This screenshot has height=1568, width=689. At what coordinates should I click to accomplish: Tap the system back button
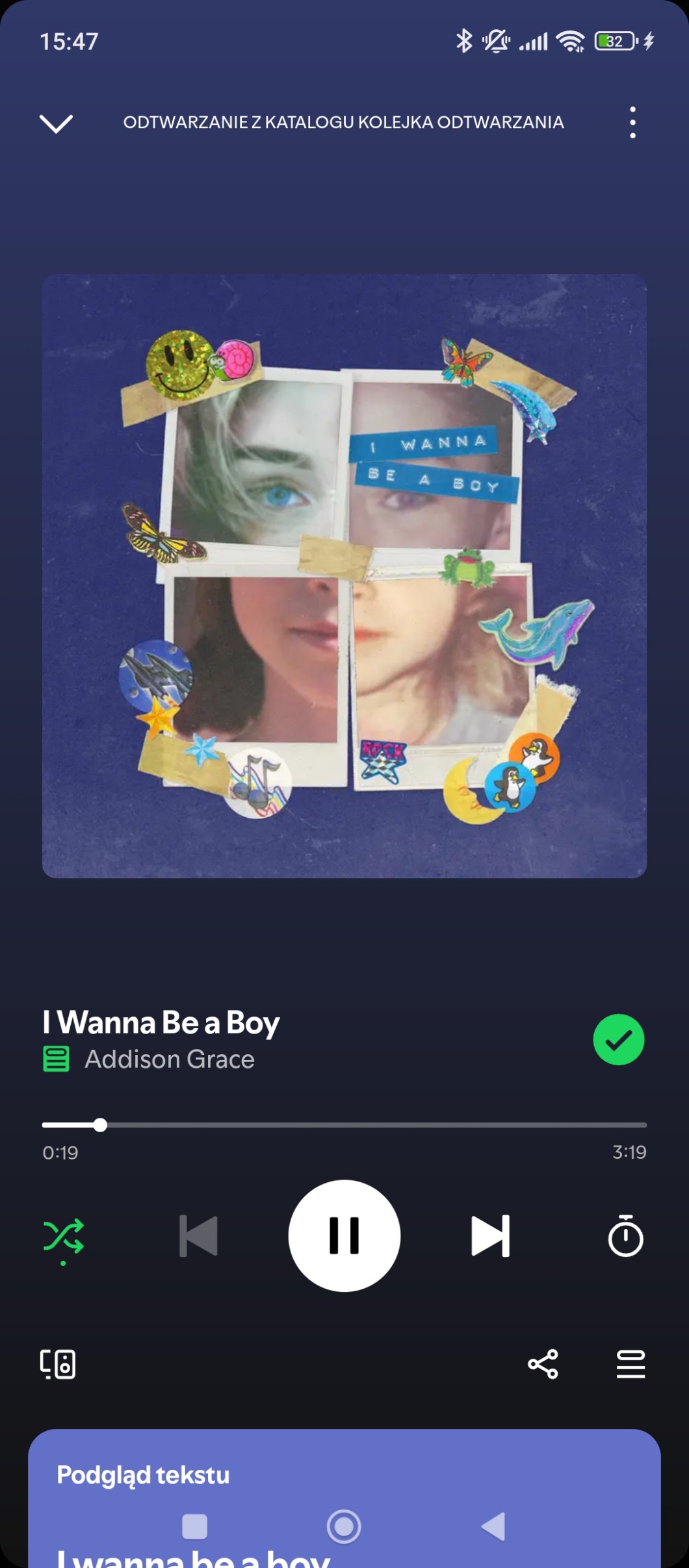tap(493, 1526)
